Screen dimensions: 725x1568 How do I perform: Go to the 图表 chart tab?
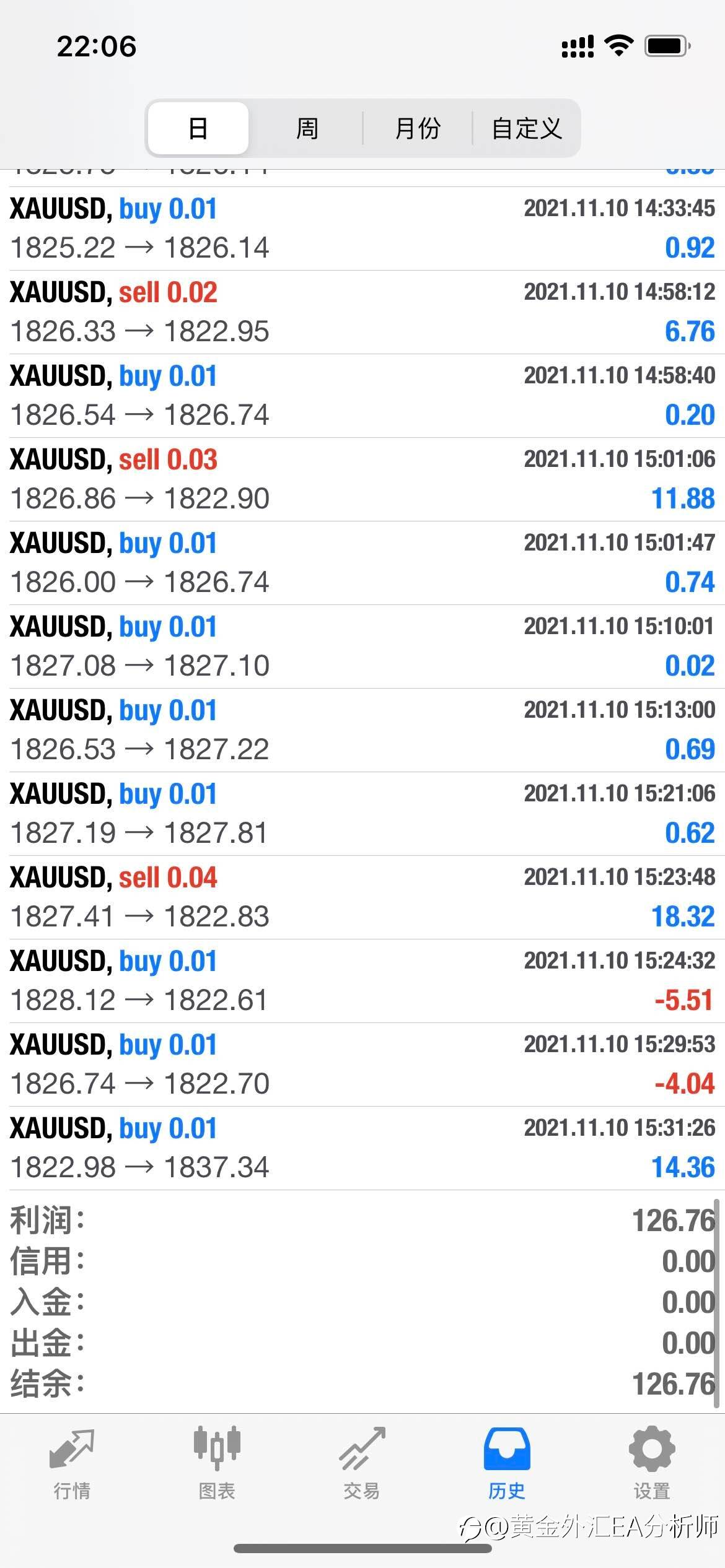coord(217,1464)
